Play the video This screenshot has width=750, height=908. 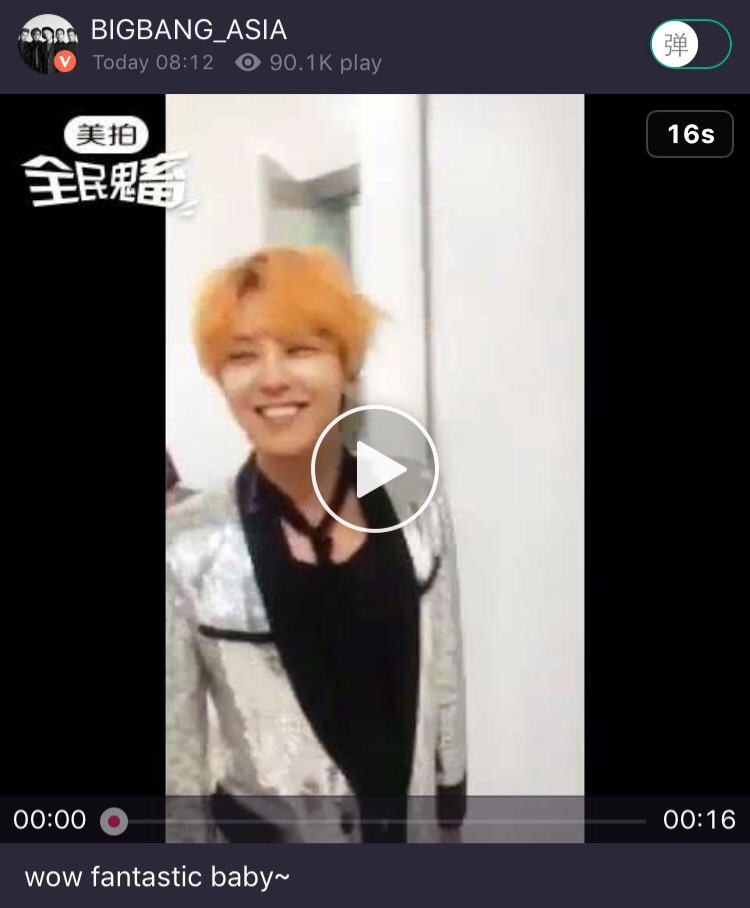tap(374, 469)
